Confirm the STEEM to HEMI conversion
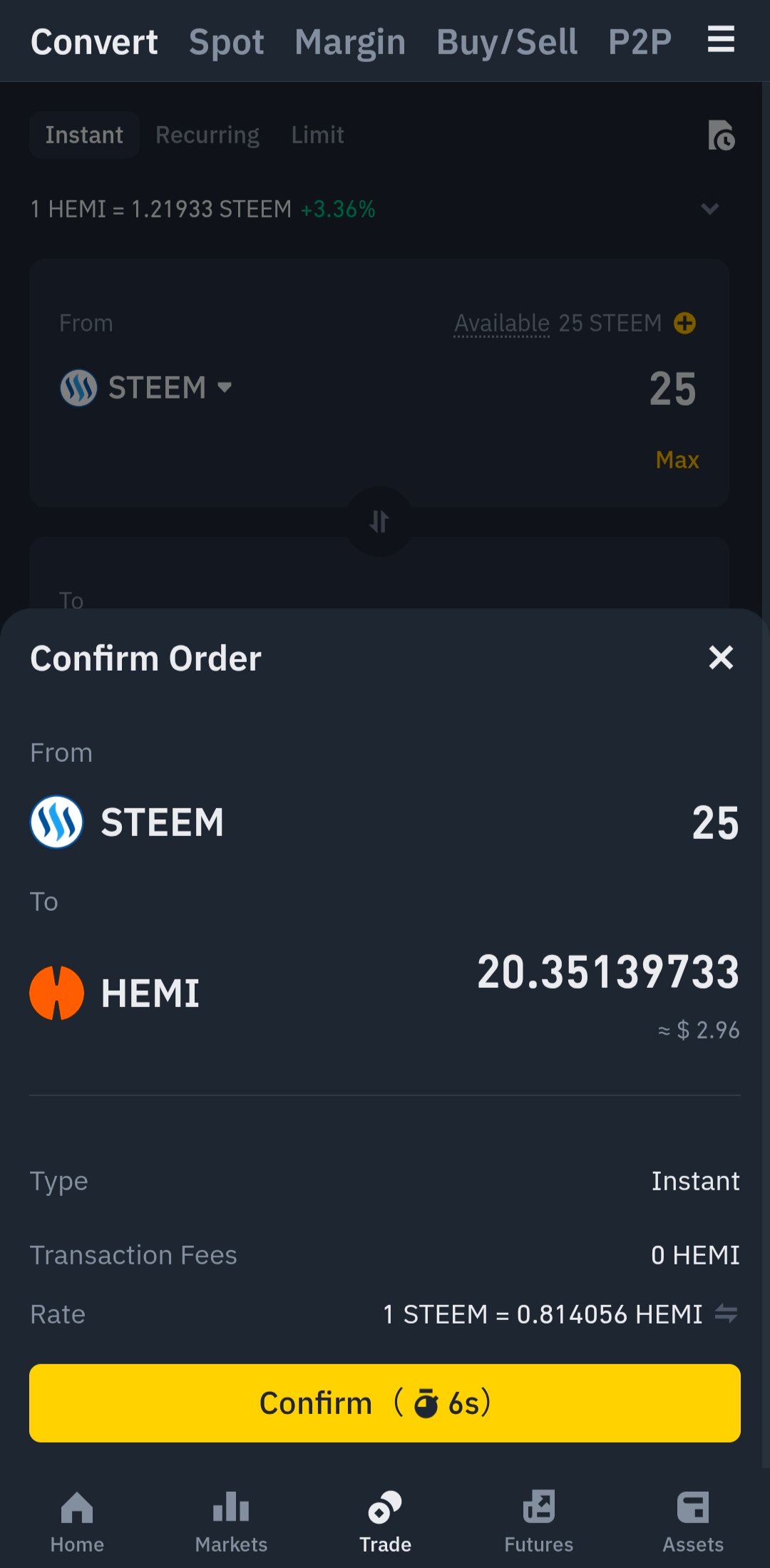 click(385, 1403)
